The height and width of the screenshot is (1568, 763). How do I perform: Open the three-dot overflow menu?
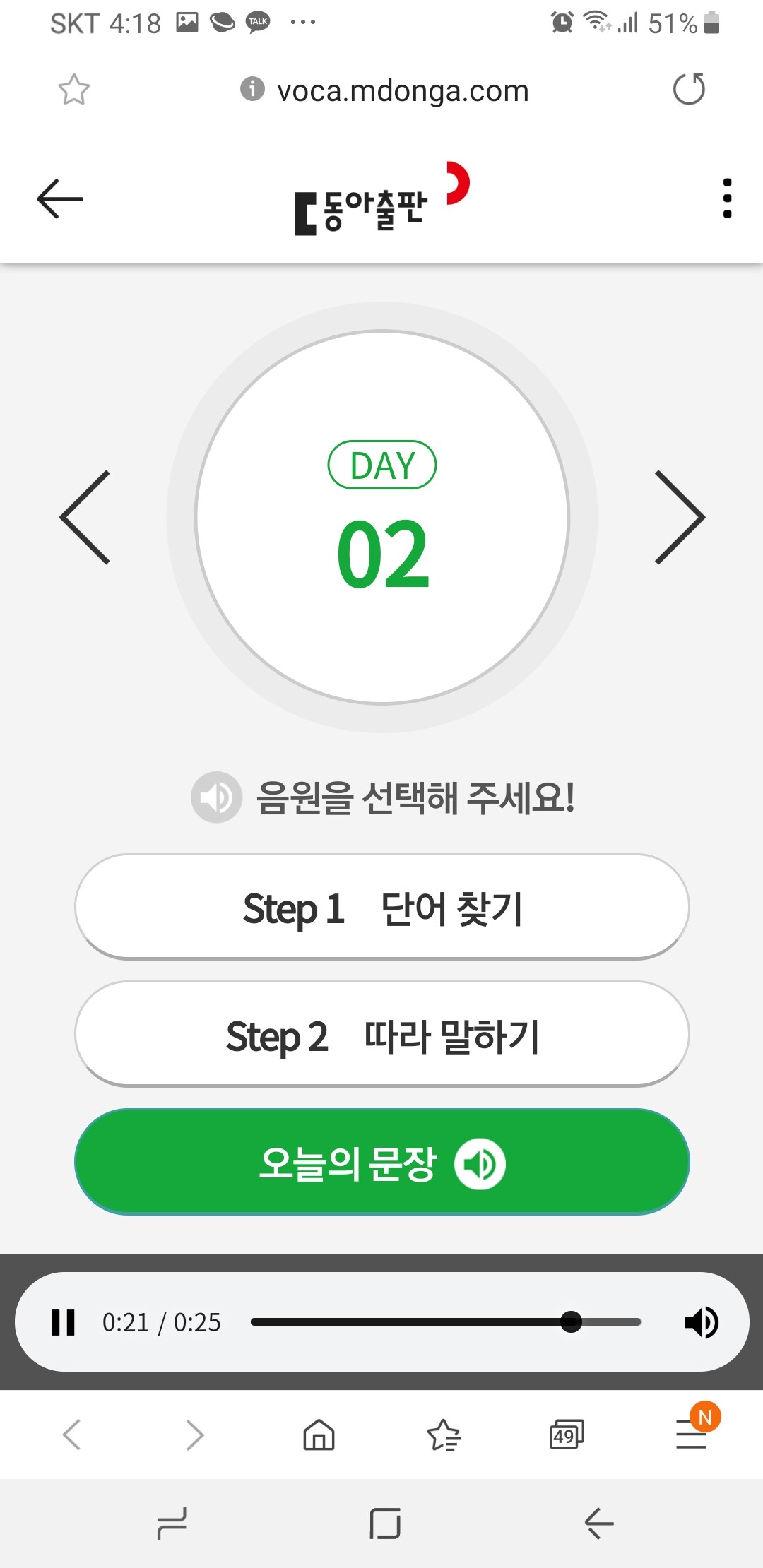pyautogui.click(x=727, y=198)
